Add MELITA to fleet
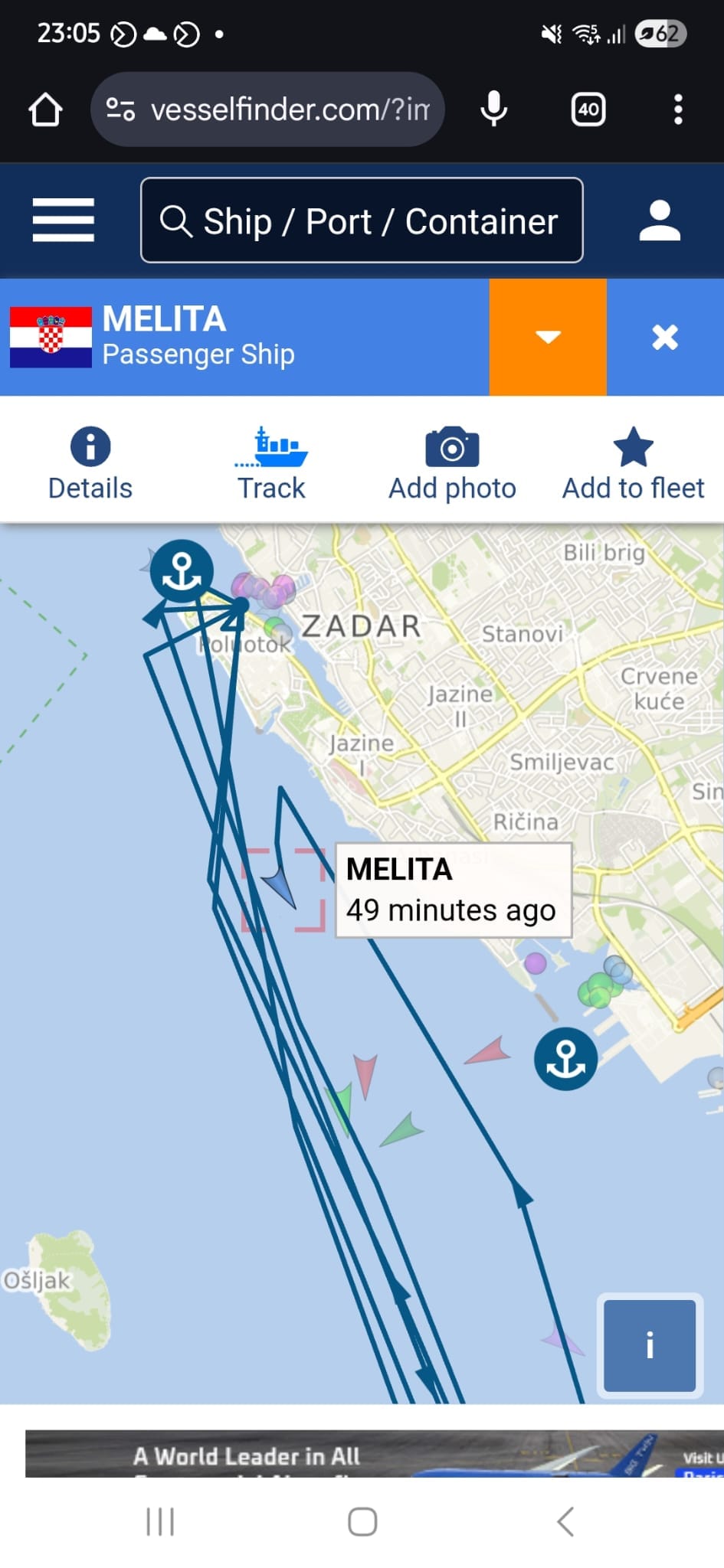The image size is (724, 1568). pyautogui.click(x=633, y=464)
